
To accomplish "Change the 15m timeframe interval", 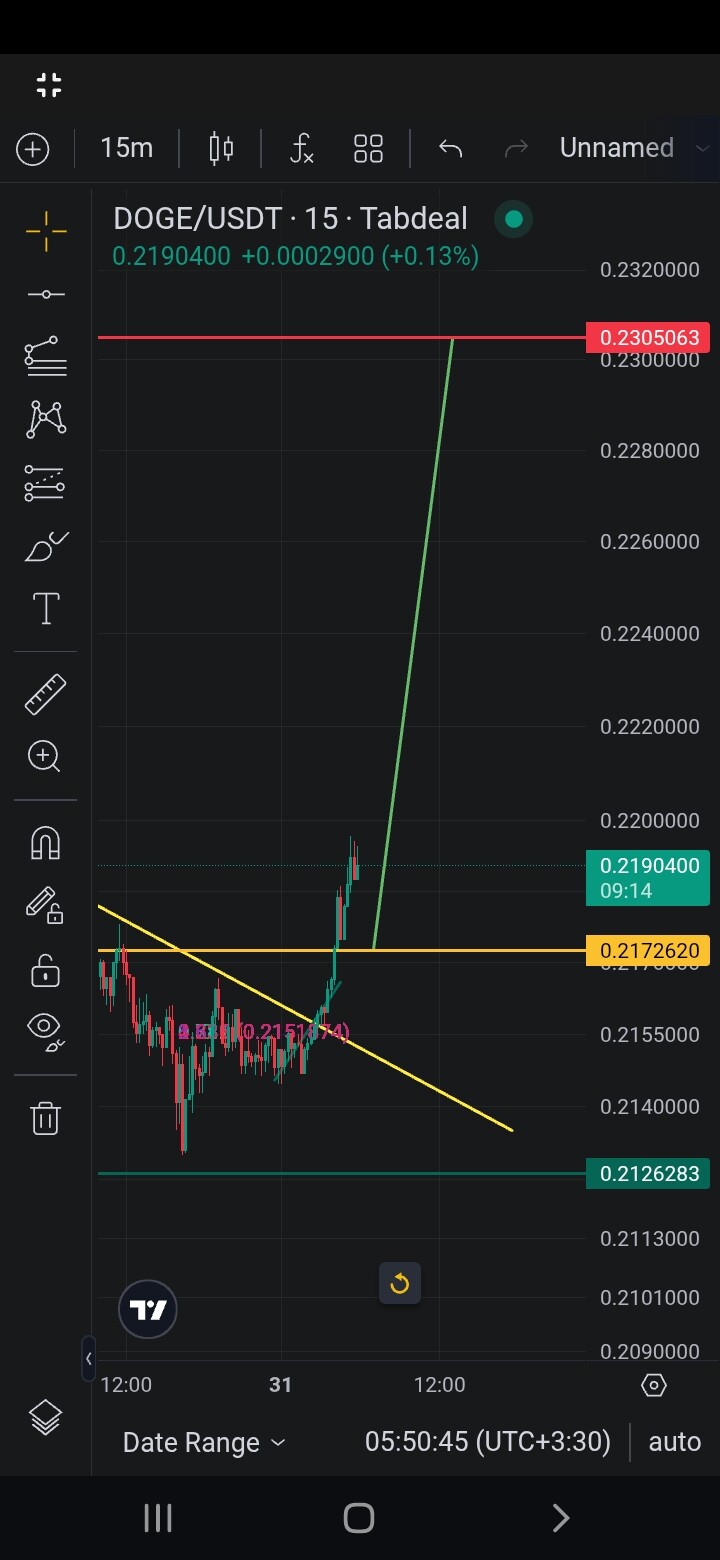I will tap(127, 148).
